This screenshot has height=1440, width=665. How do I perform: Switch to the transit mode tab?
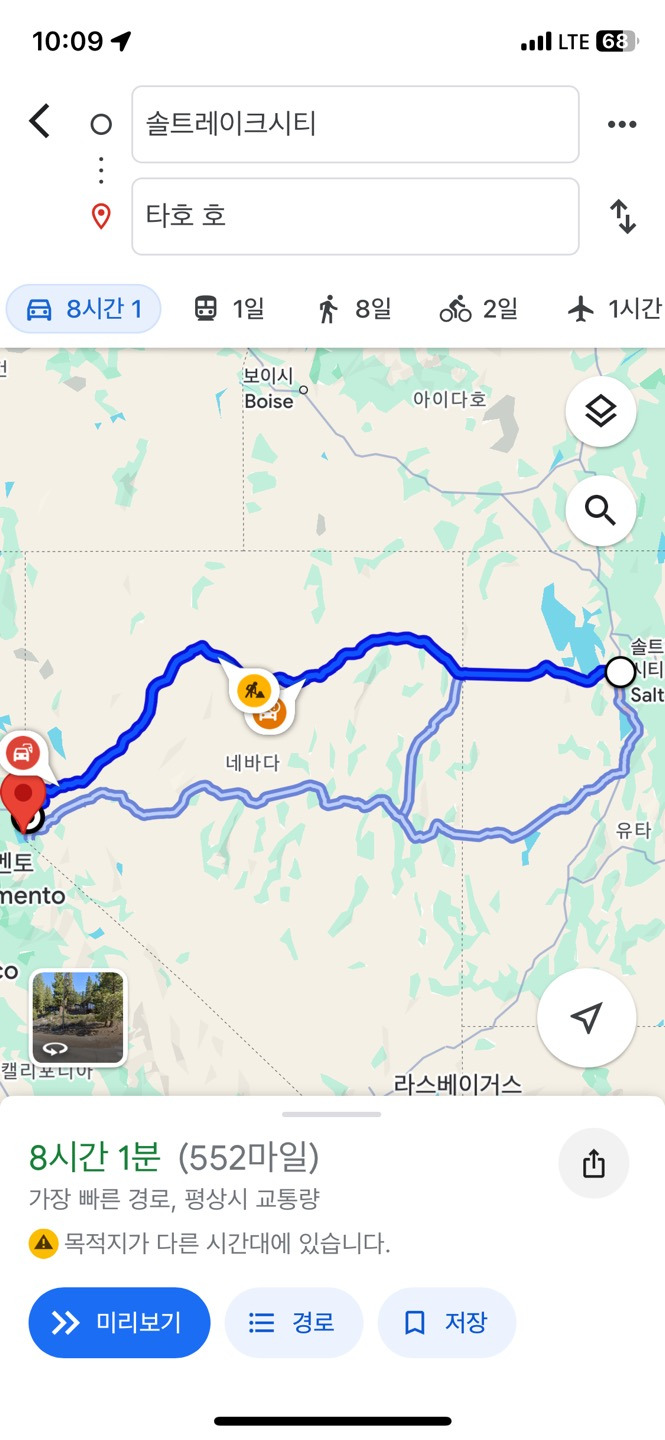(x=229, y=310)
